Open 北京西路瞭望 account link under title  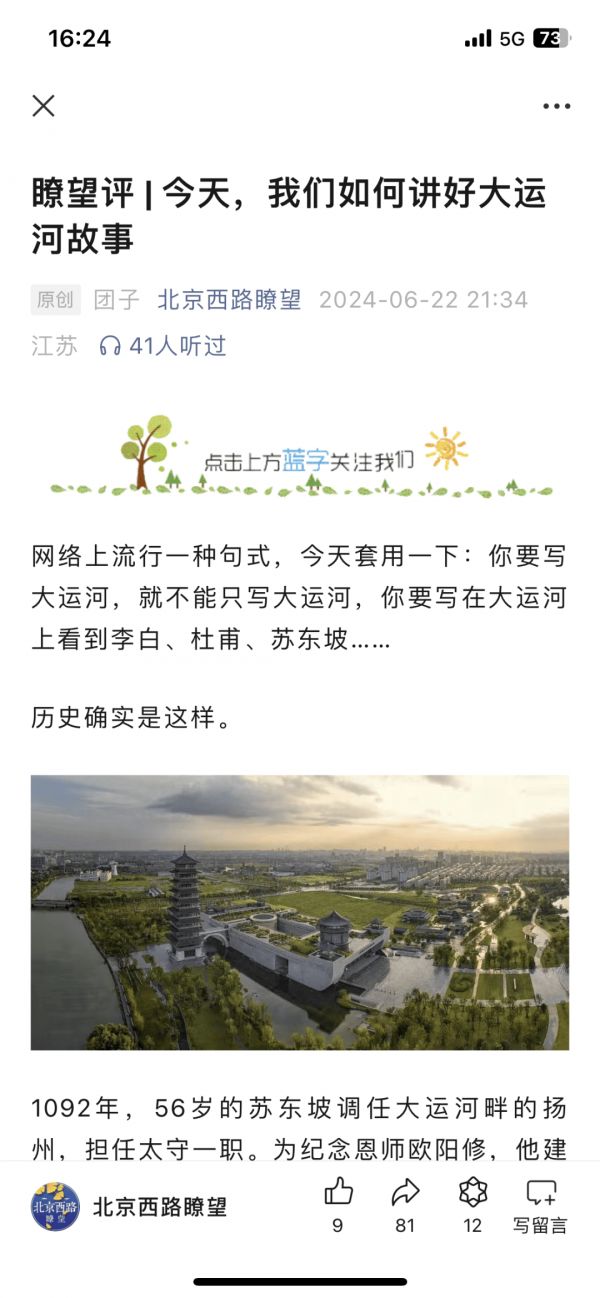(x=229, y=299)
